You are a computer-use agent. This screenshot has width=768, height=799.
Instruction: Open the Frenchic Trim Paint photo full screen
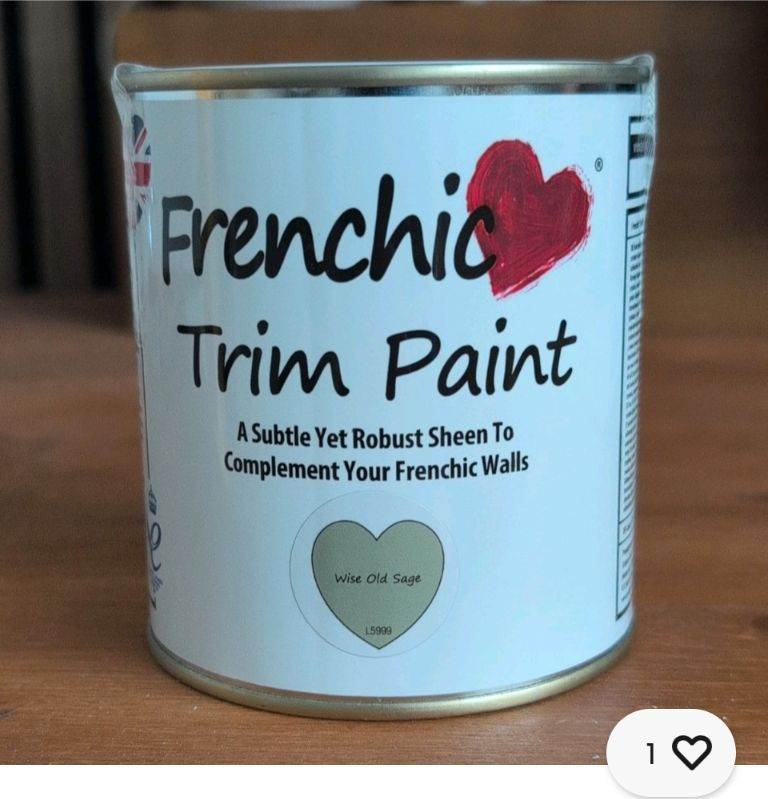point(384,382)
